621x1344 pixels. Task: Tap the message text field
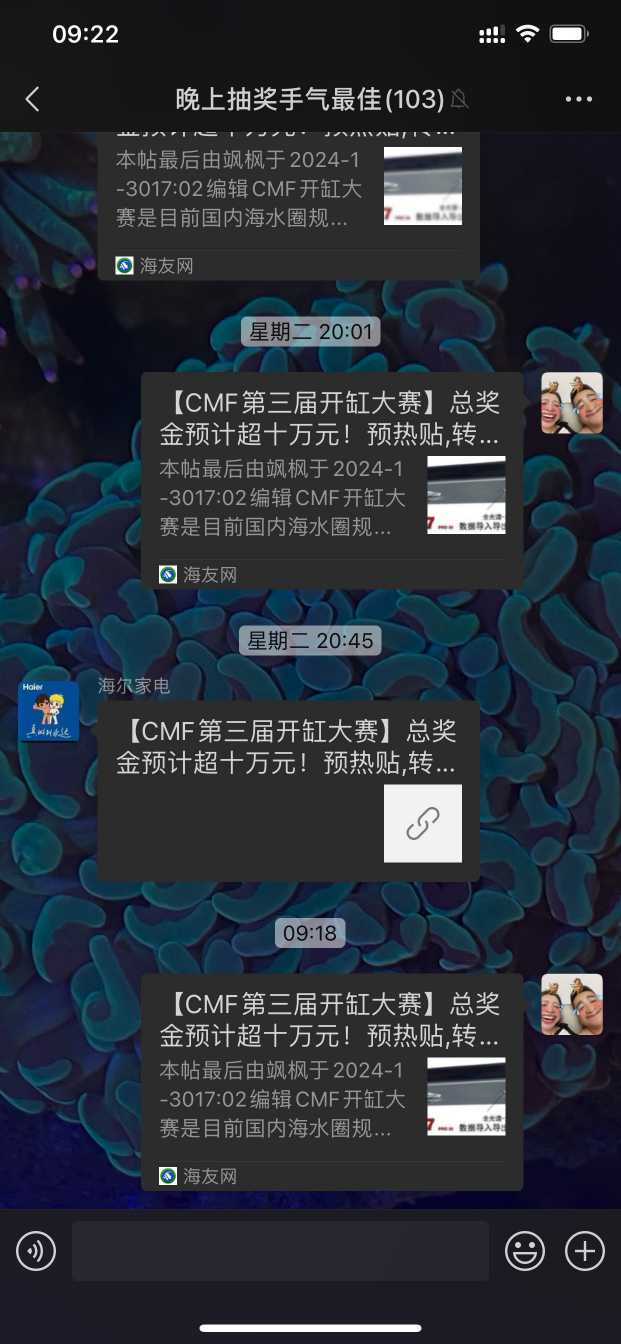tap(280, 1250)
